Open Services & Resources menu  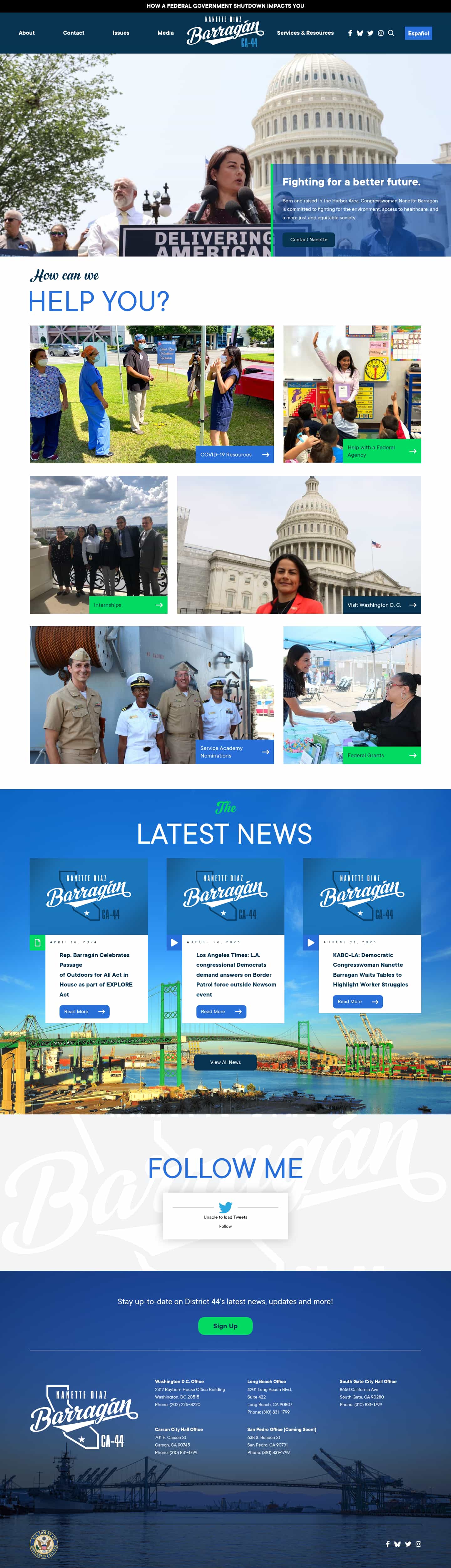(305, 33)
